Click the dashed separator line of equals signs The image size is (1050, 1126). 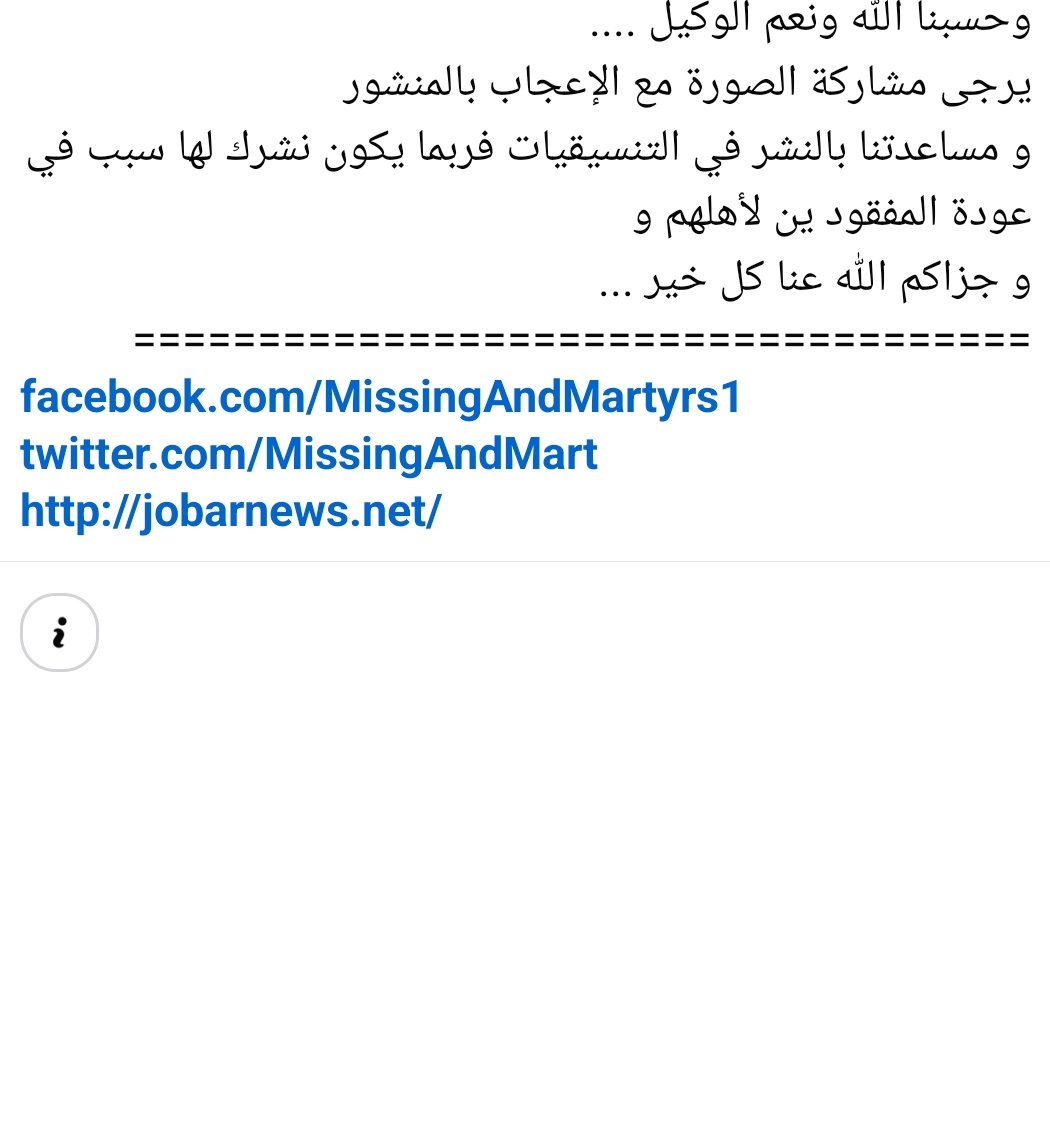click(580, 337)
